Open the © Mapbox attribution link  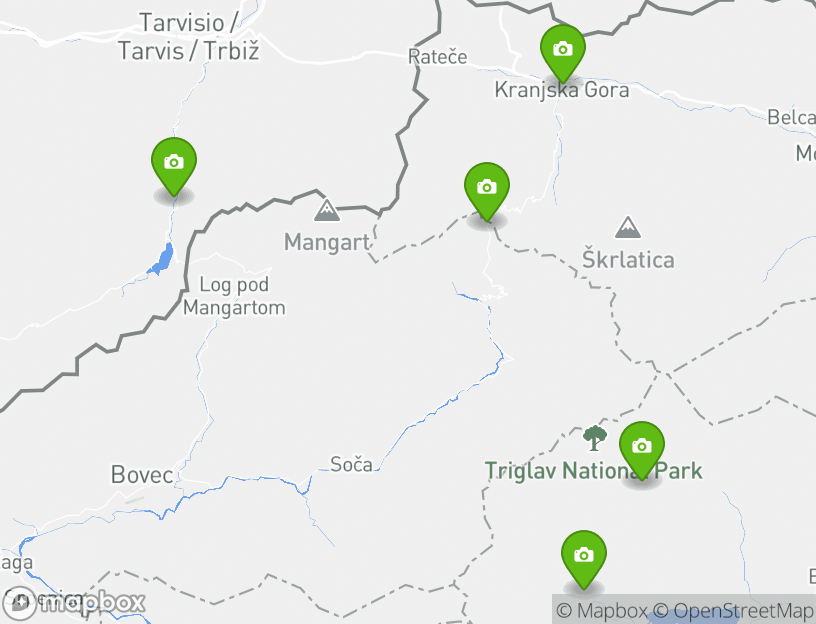click(x=602, y=610)
